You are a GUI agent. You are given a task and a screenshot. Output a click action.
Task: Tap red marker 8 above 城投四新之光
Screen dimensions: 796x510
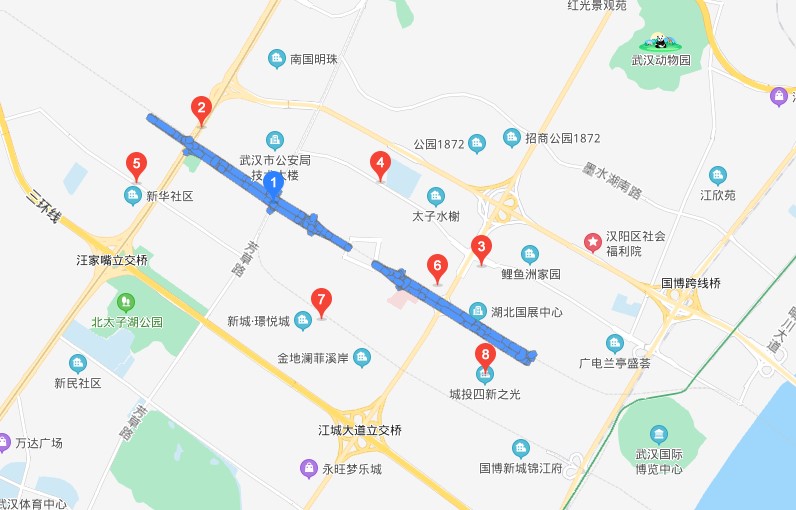tap(485, 355)
